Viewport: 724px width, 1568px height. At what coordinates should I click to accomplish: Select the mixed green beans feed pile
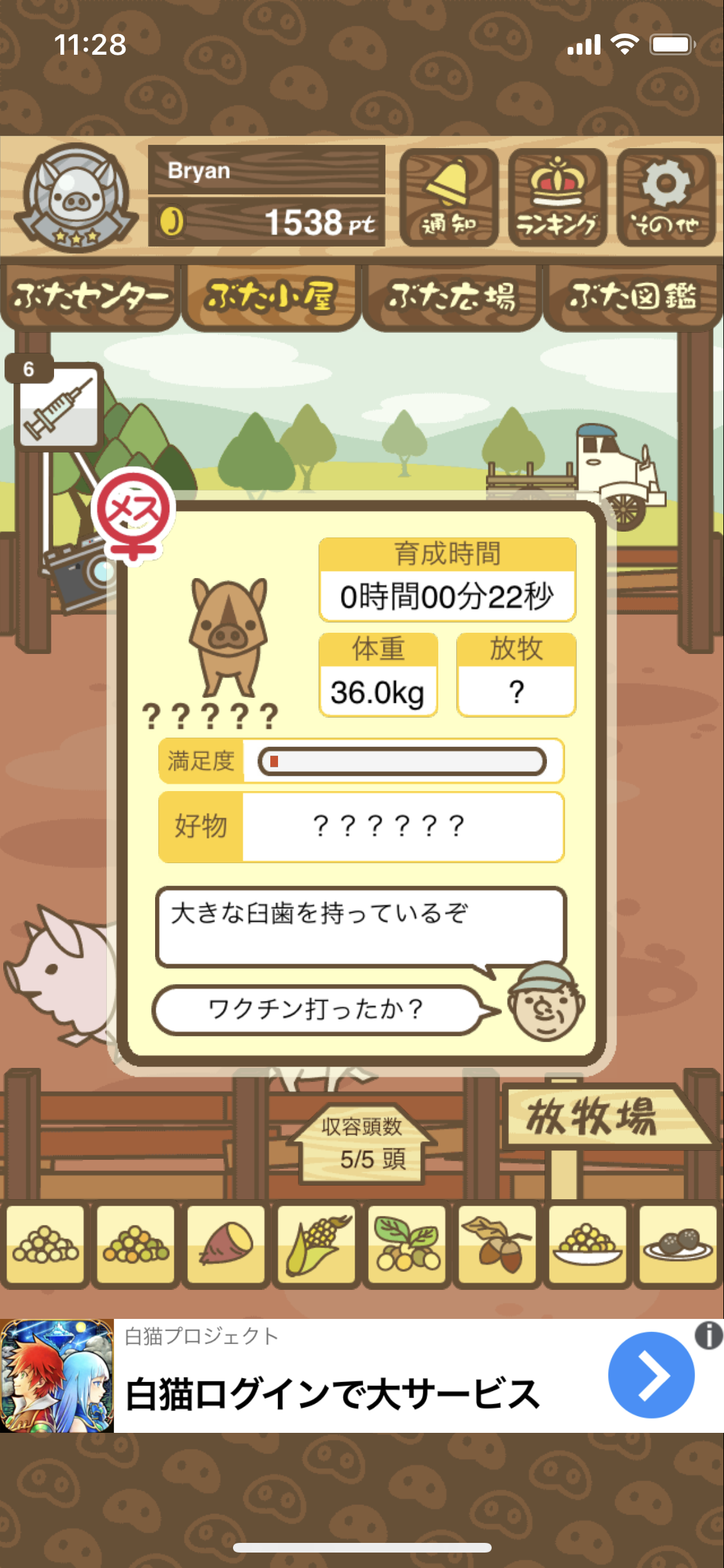pos(136,1244)
